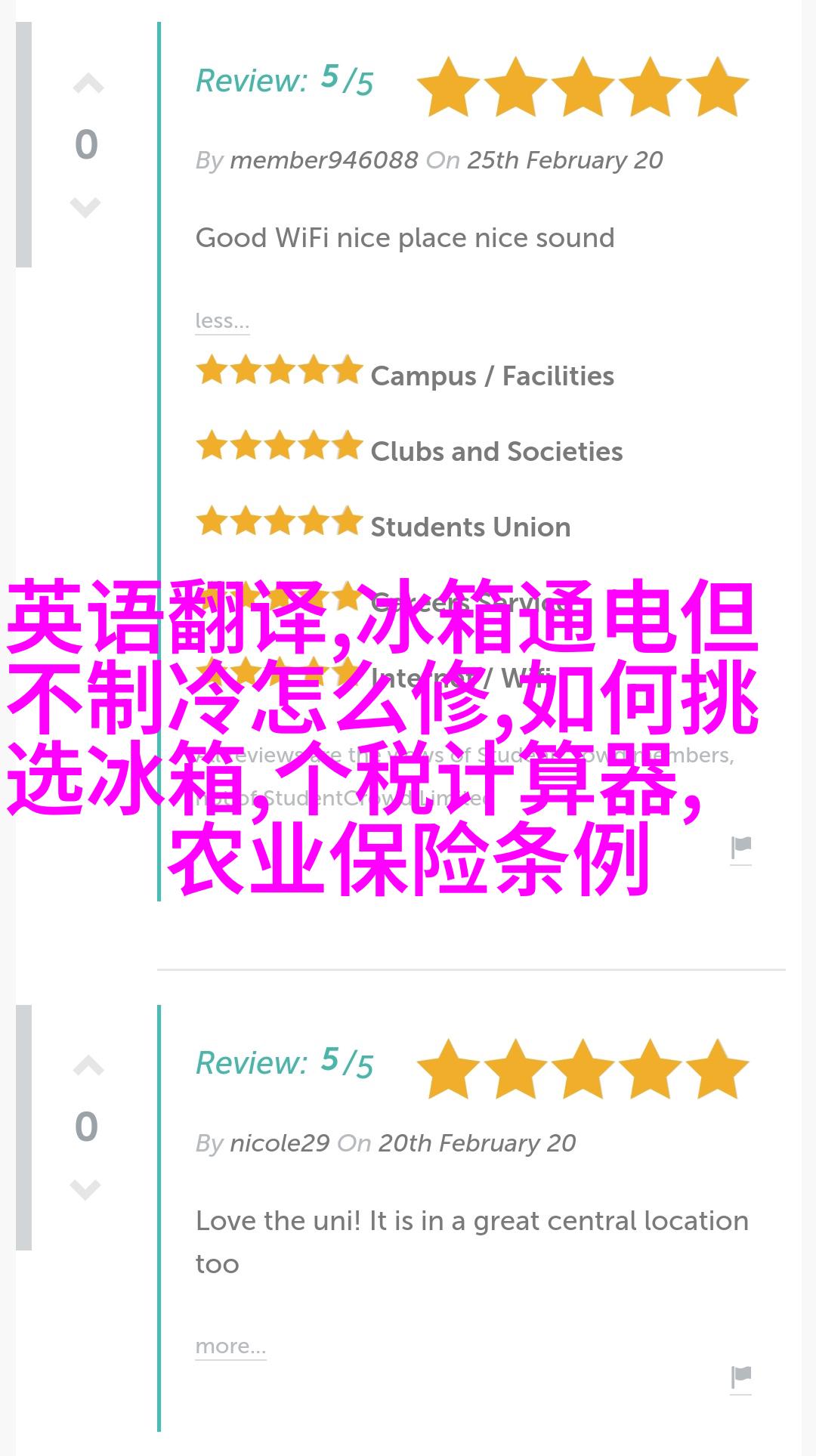Downvote nicole29's review

[x=85, y=1189]
